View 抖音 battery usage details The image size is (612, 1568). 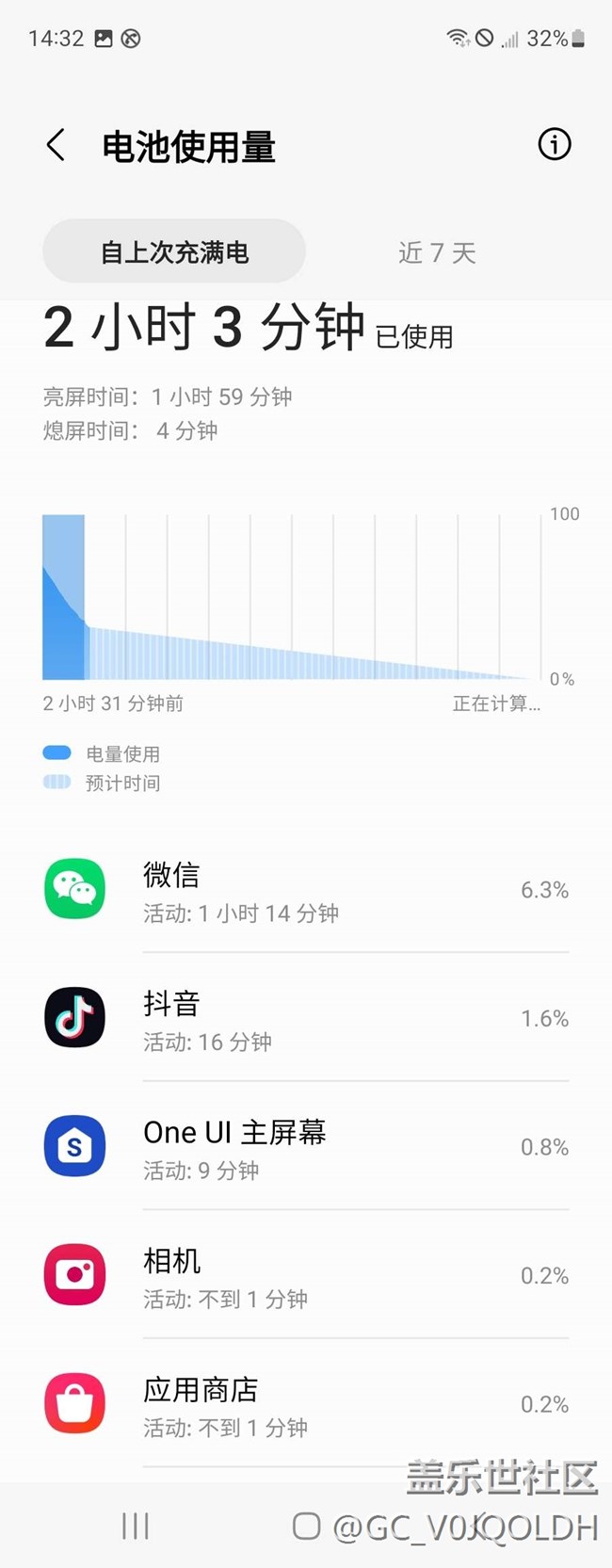coord(306,1019)
